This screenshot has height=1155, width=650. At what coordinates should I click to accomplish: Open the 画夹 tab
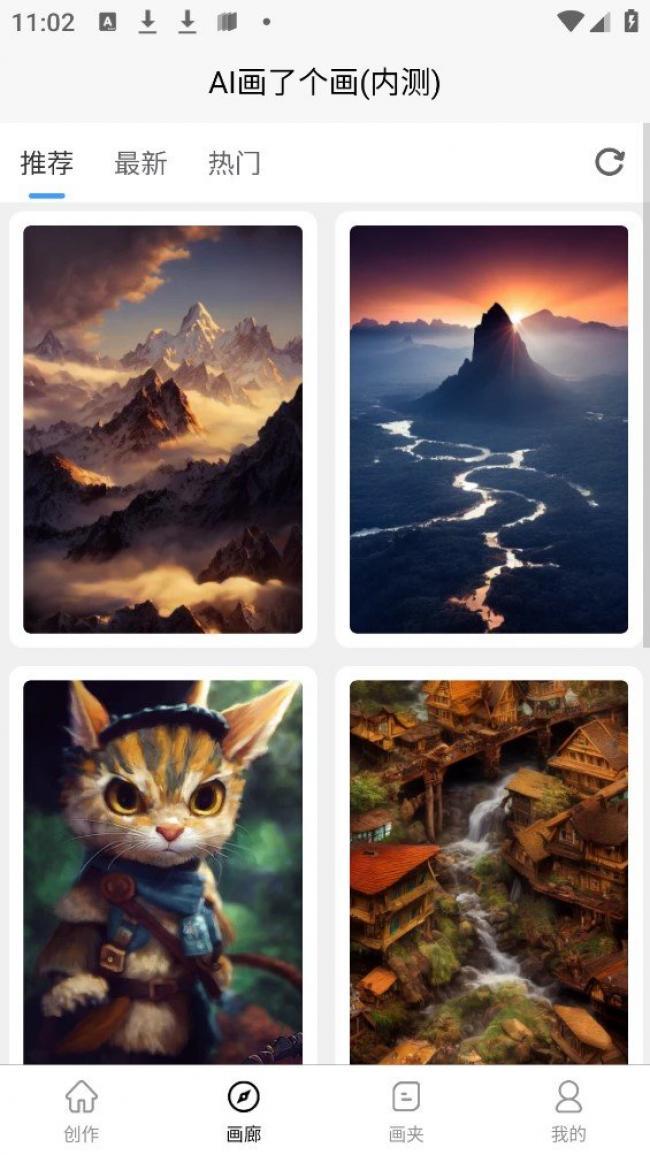[406, 1110]
